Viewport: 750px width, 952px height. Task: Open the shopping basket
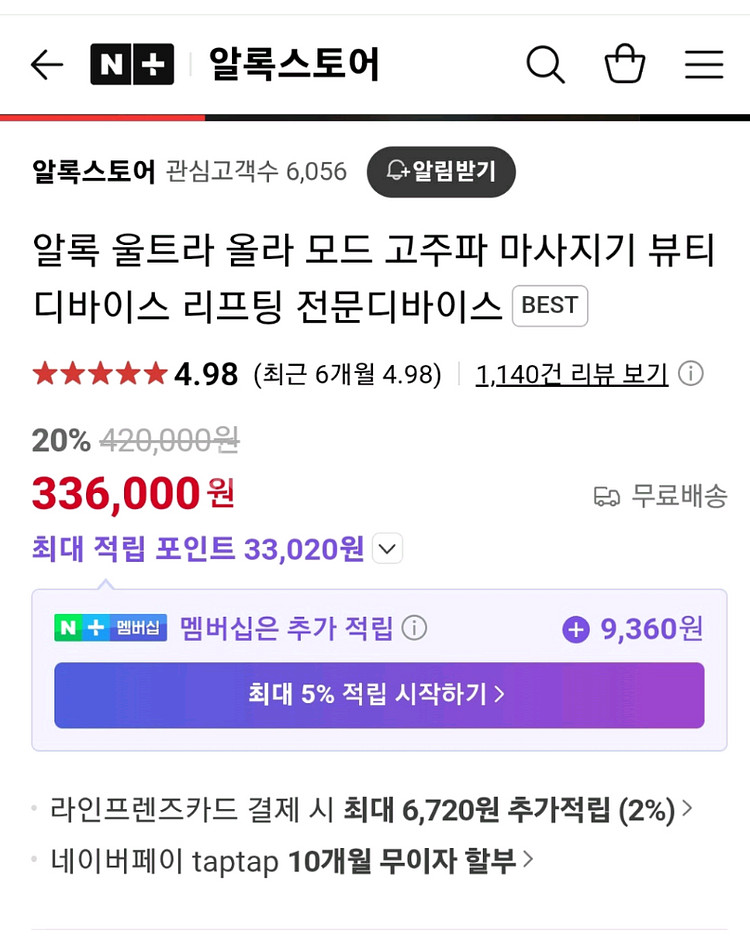click(625, 66)
